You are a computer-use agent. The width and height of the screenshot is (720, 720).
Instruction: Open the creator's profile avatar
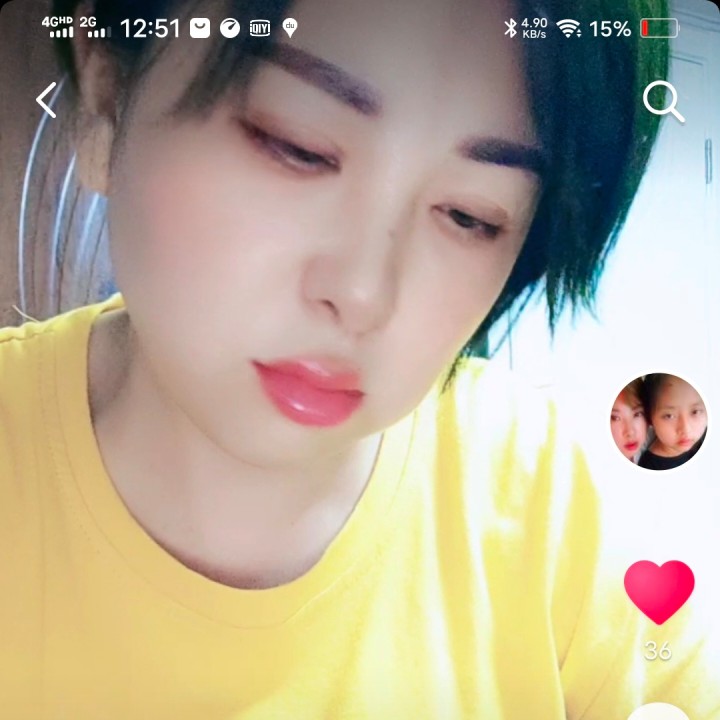pyautogui.click(x=658, y=422)
